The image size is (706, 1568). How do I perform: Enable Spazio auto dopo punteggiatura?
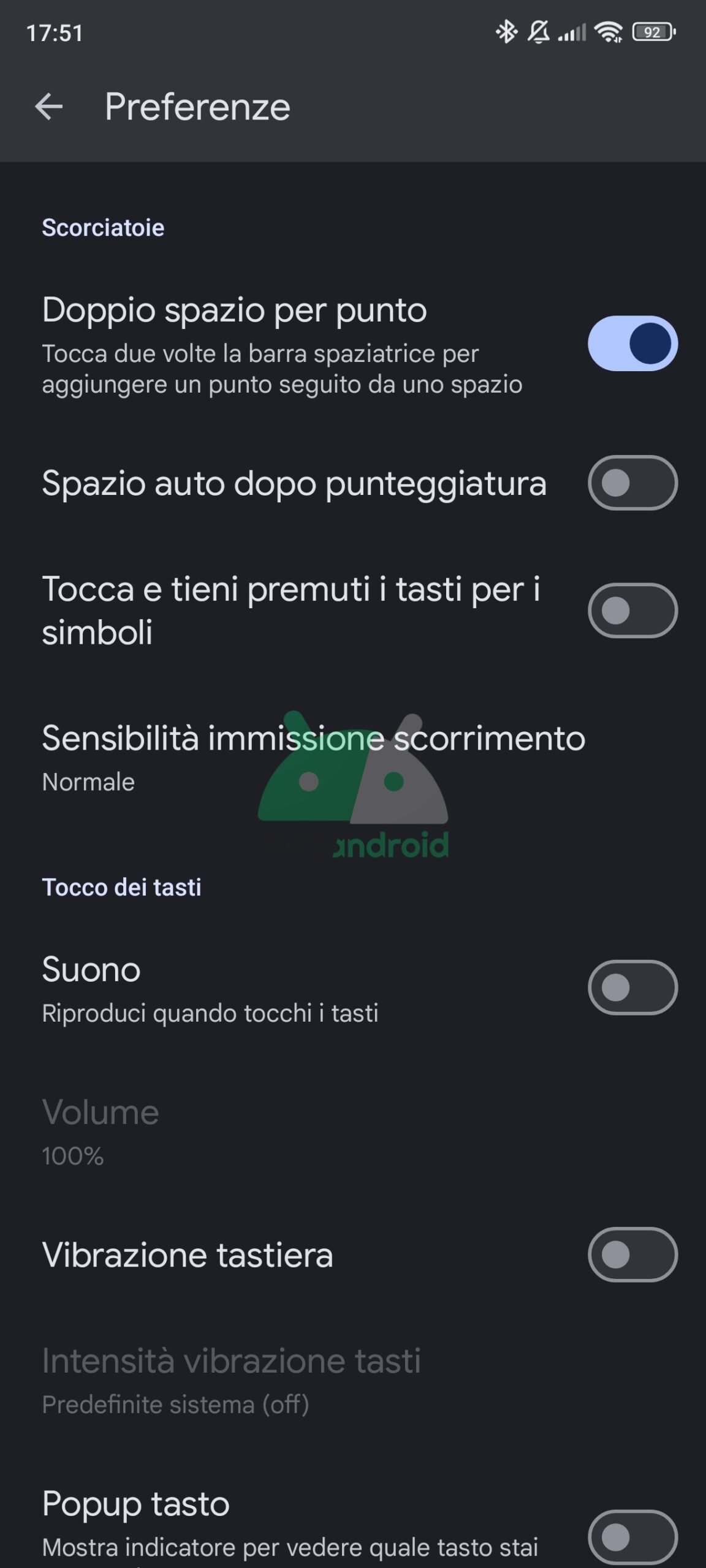pyautogui.click(x=632, y=483)
